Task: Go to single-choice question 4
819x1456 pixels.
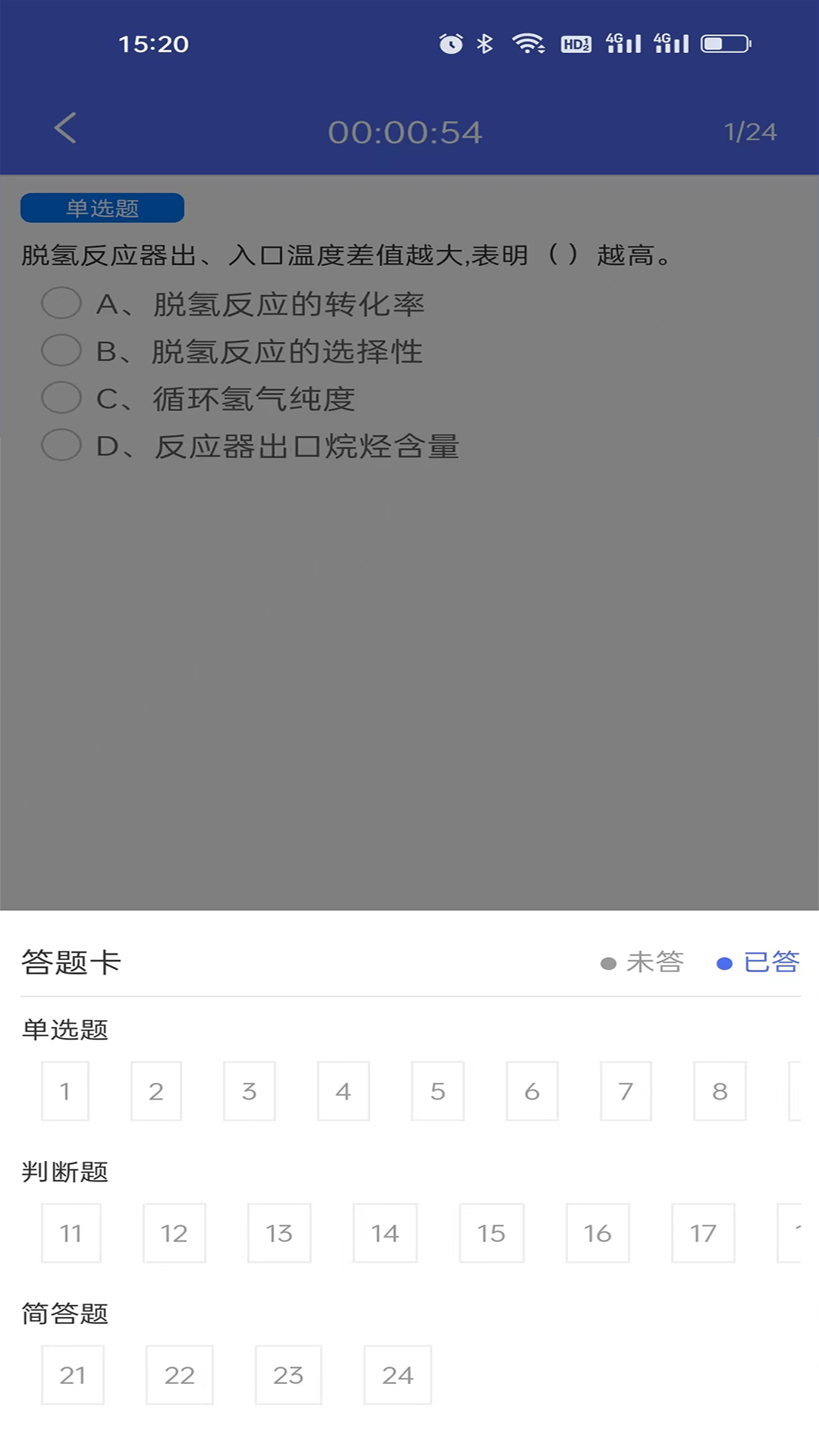Action: click(x=344, y=1091)
